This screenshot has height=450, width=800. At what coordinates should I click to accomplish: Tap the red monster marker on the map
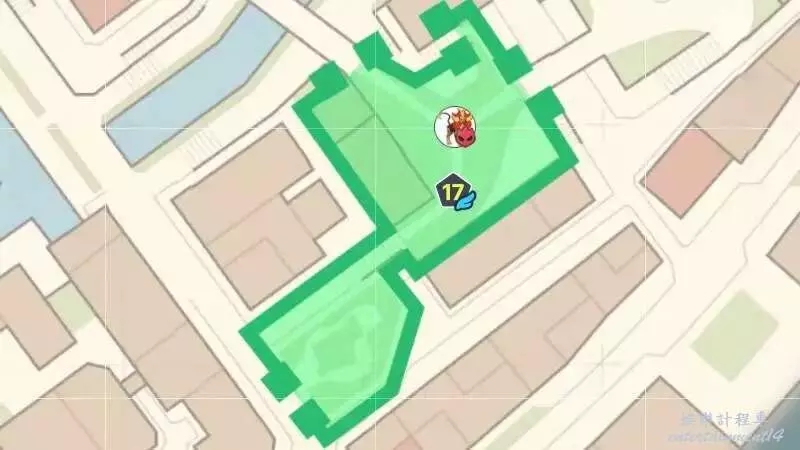[456, 127]
